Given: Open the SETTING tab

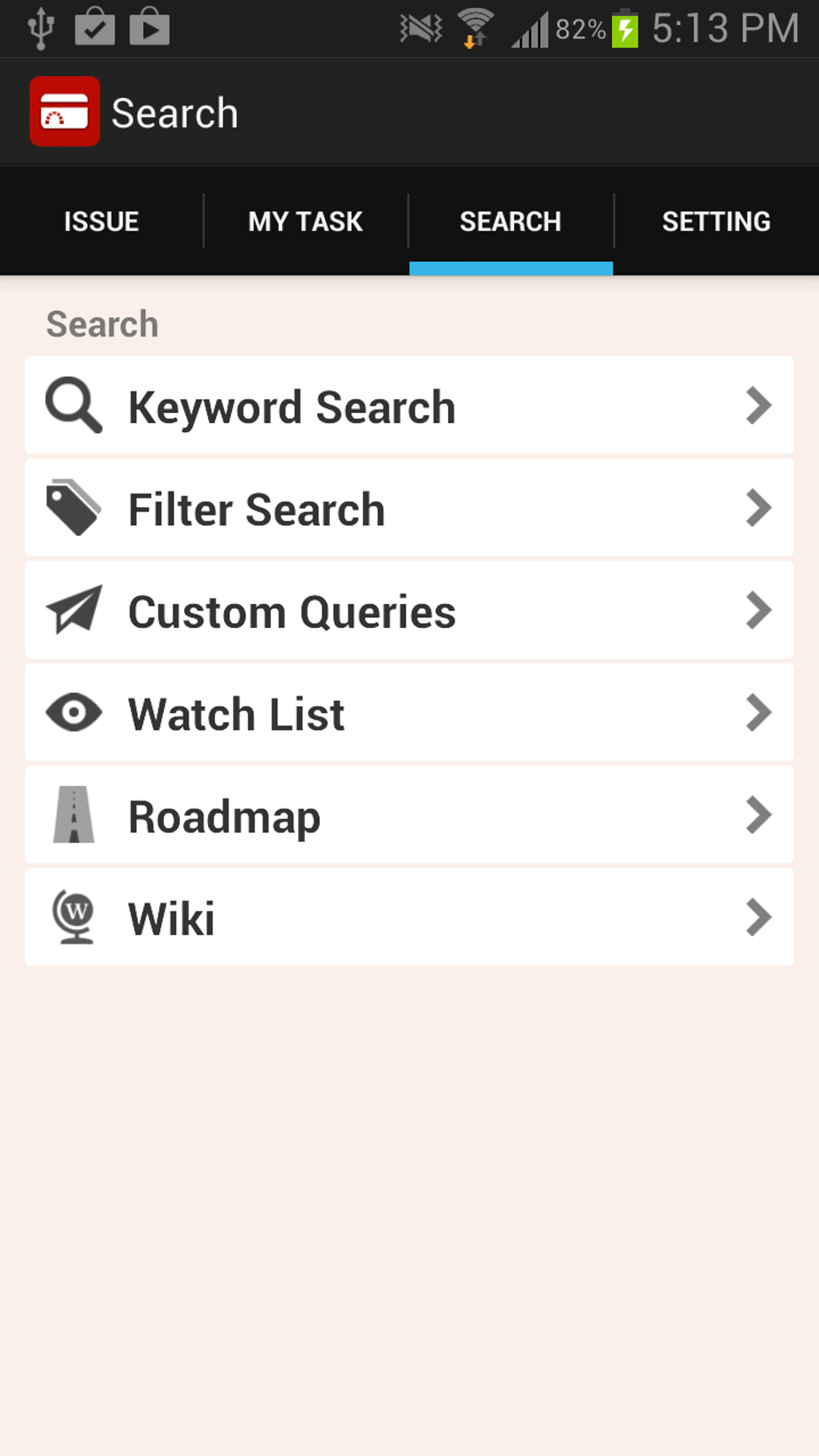Looking at the screenshot, I should pyautogui.click(x=716, y=221).
